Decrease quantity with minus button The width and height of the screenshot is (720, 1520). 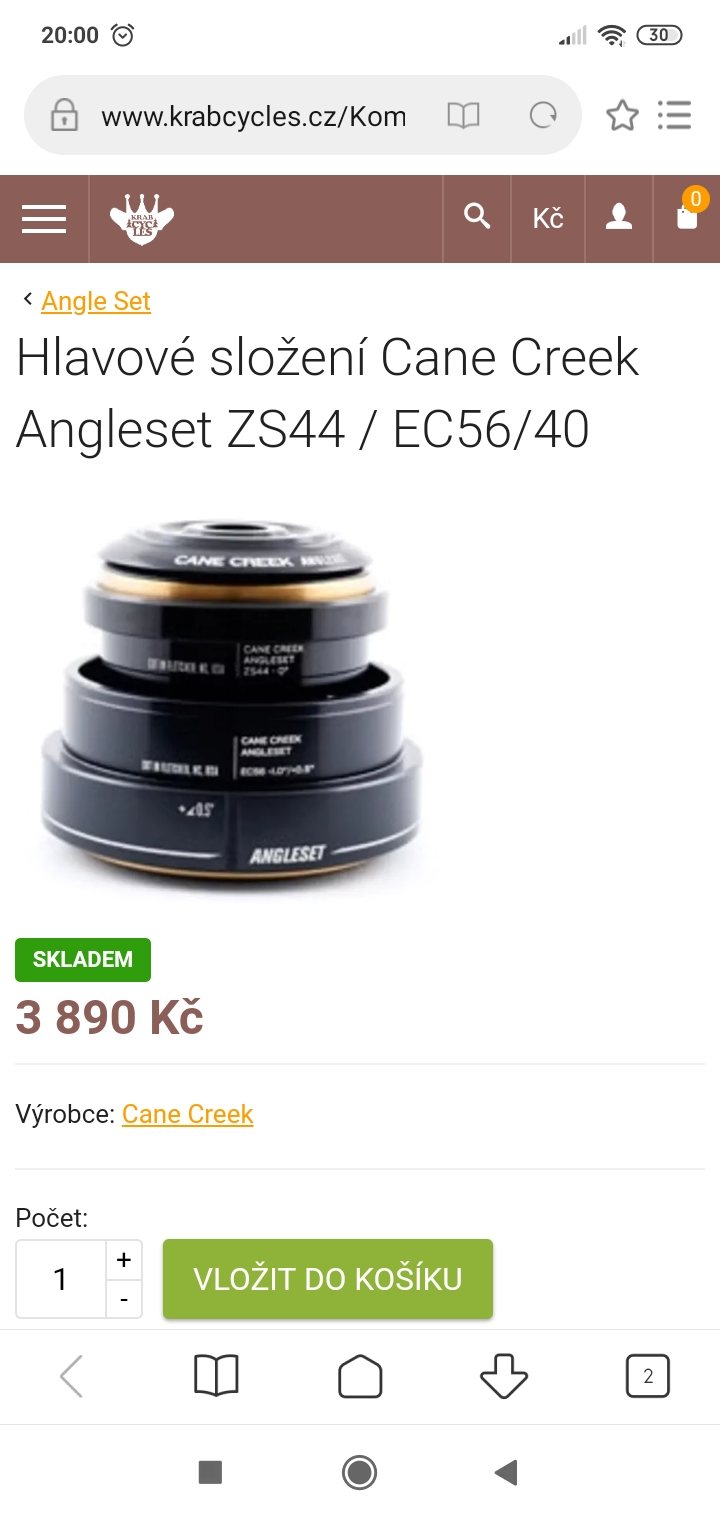click(124, 1299)
